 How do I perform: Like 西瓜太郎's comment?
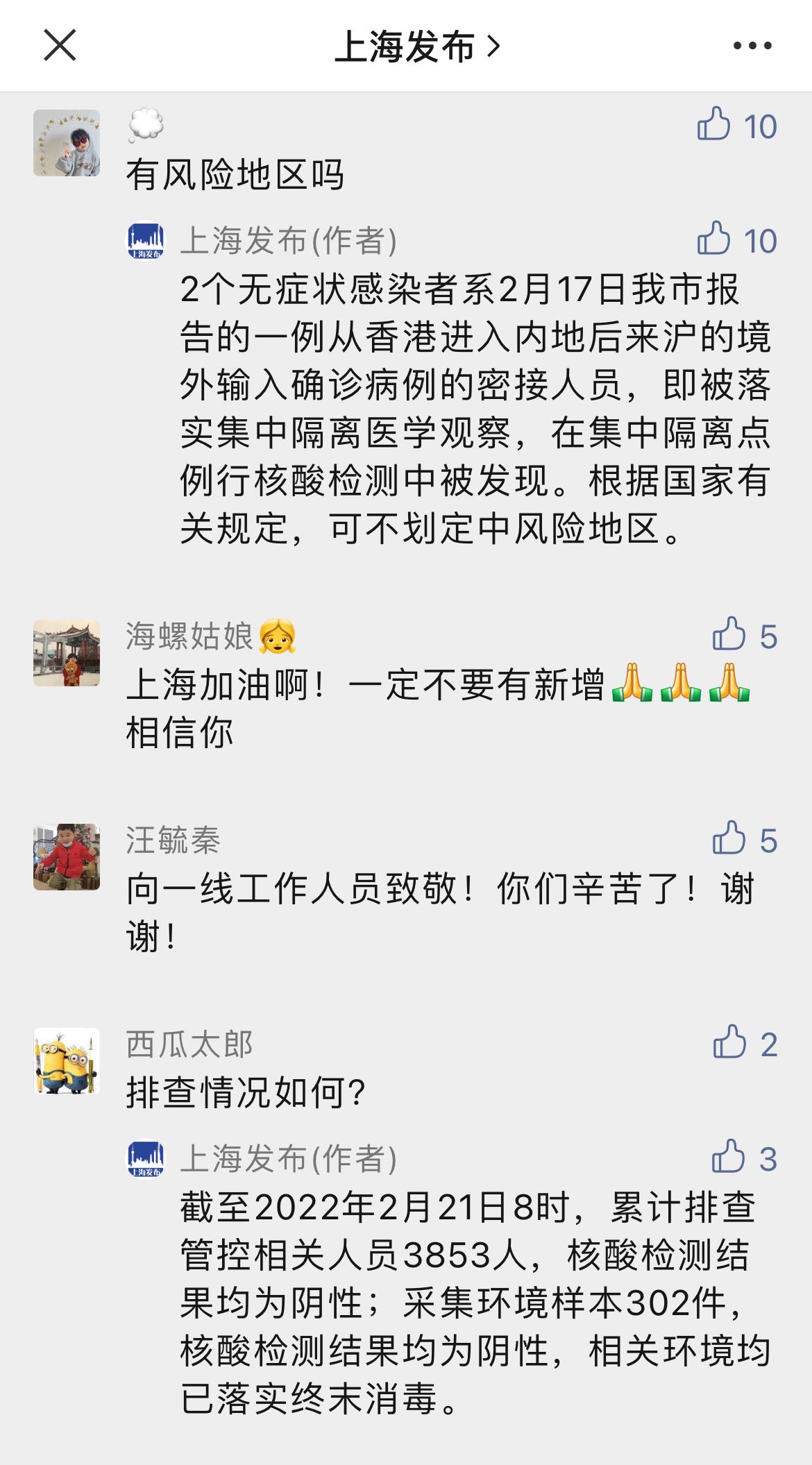pos(729,1043)
